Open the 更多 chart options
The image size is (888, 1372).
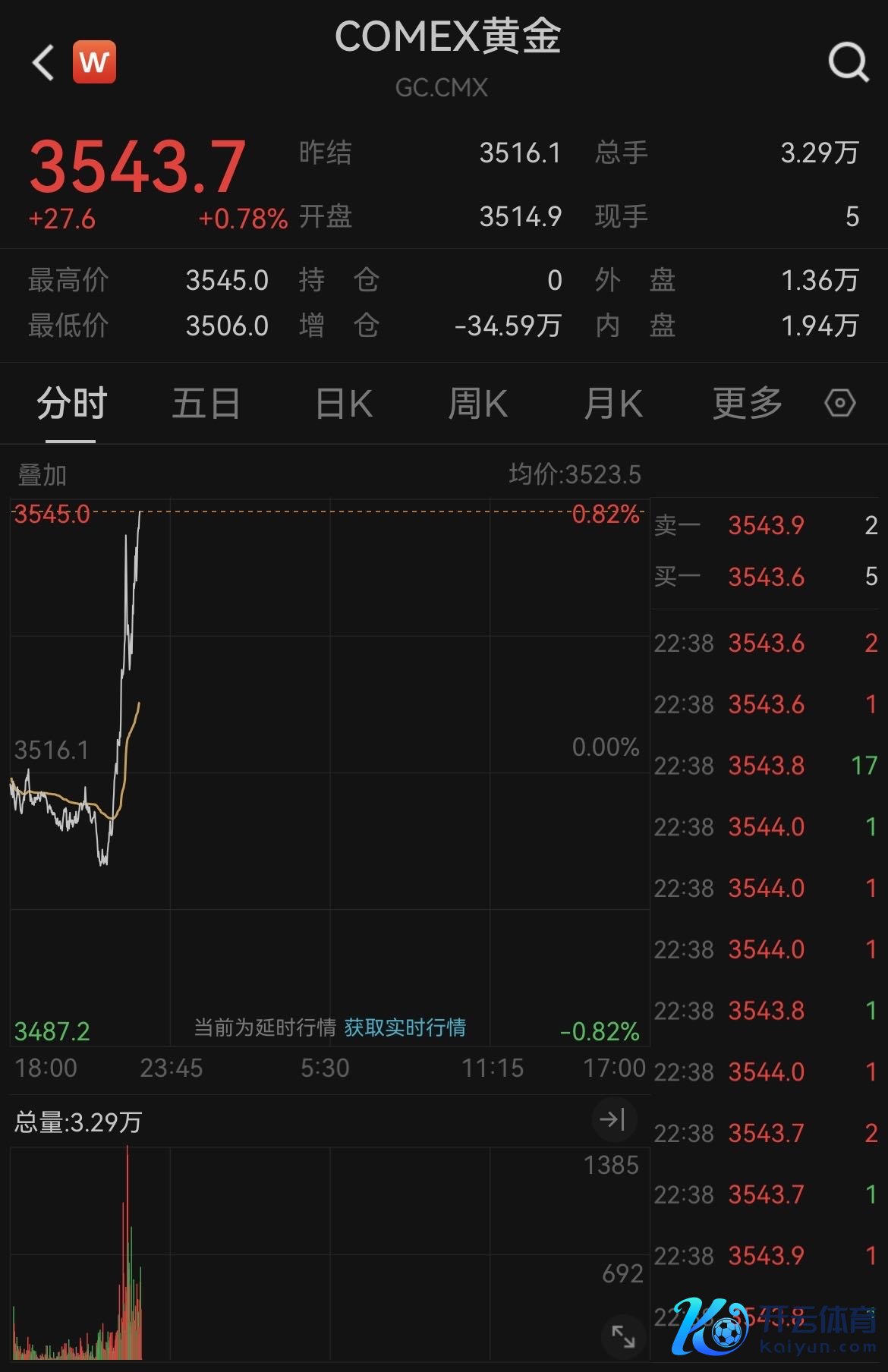pyautogui.click(x=747, y=403)
